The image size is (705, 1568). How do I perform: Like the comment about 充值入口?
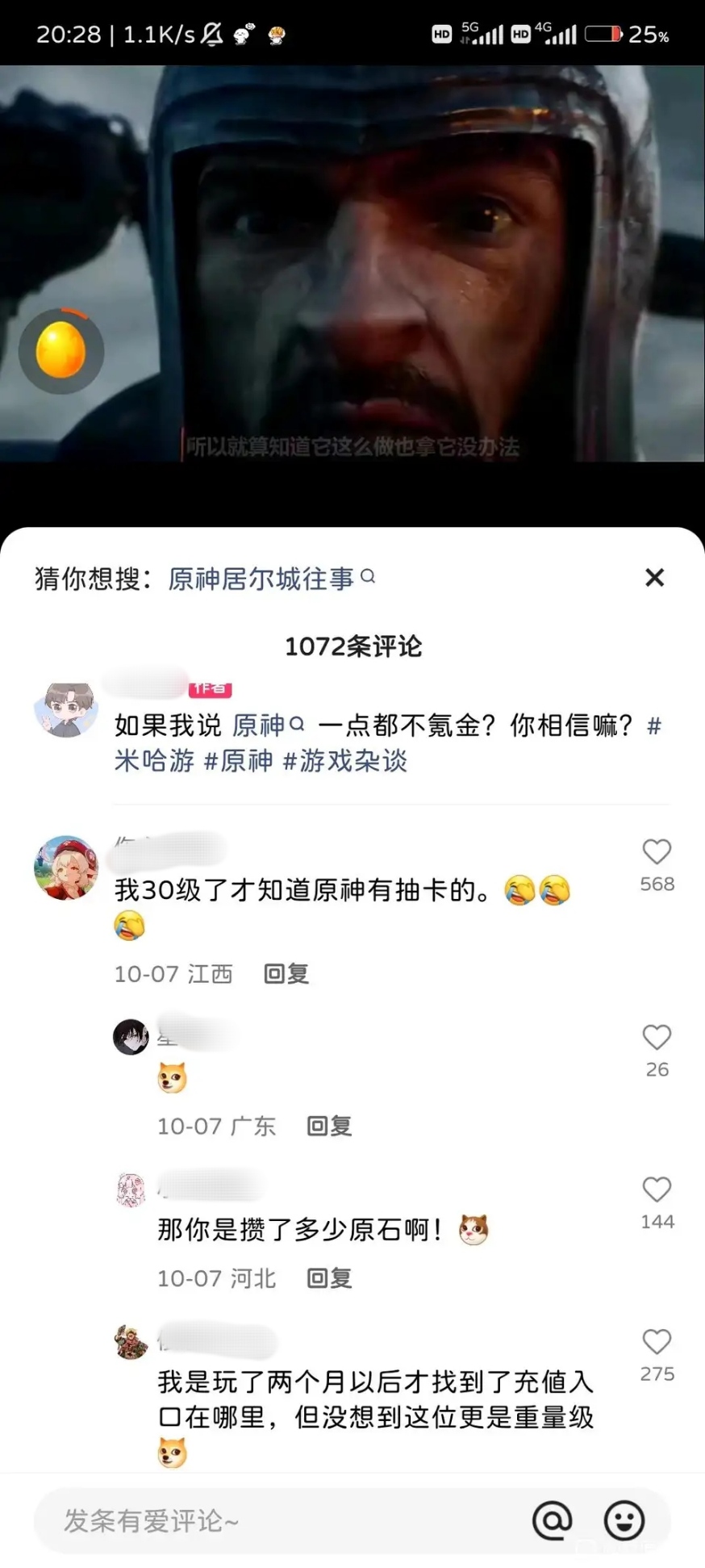tap(657, 1342)
